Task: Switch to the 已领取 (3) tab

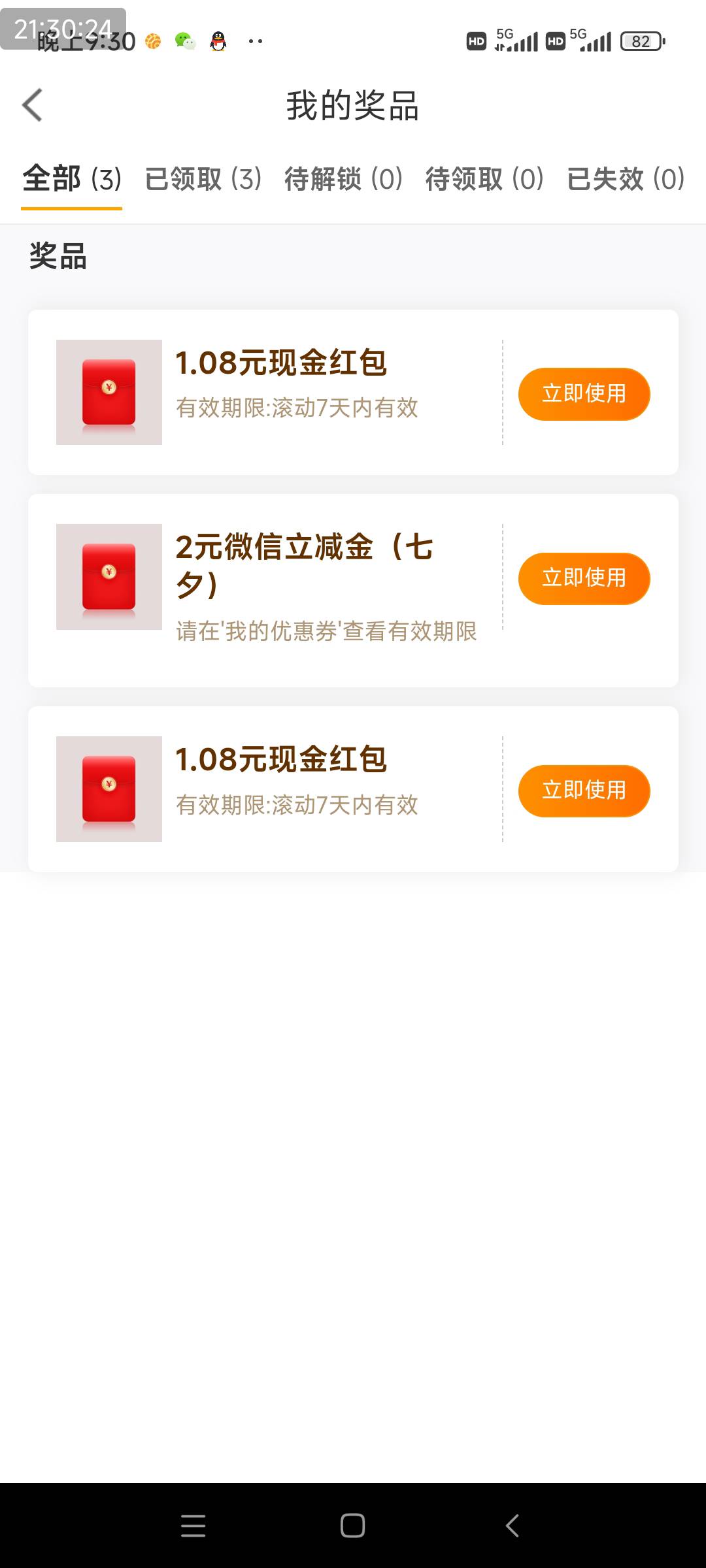Action: [x=203, y=179]
